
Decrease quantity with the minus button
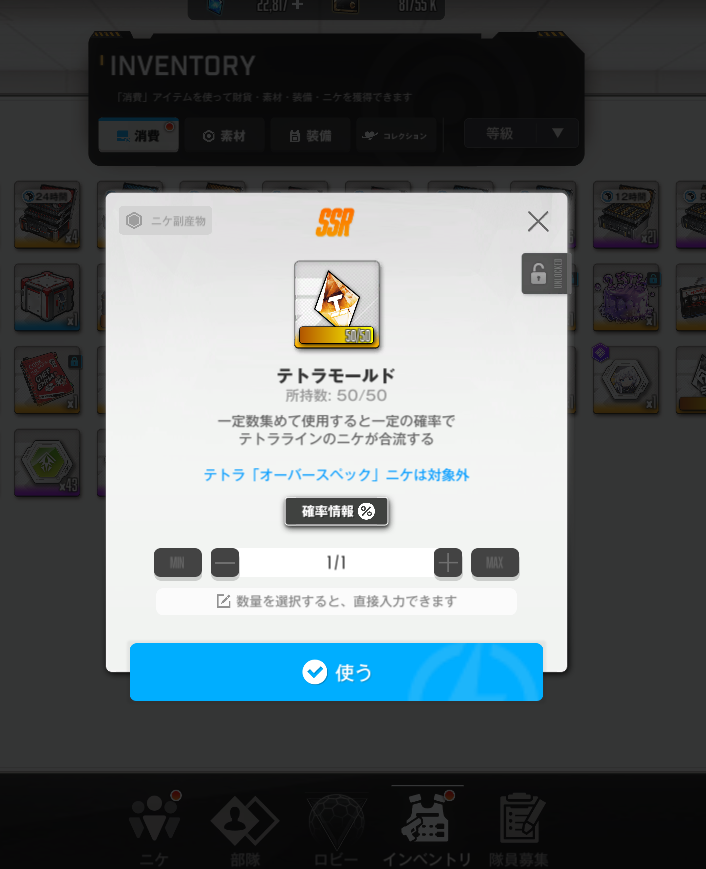click(x=225, y=563)
